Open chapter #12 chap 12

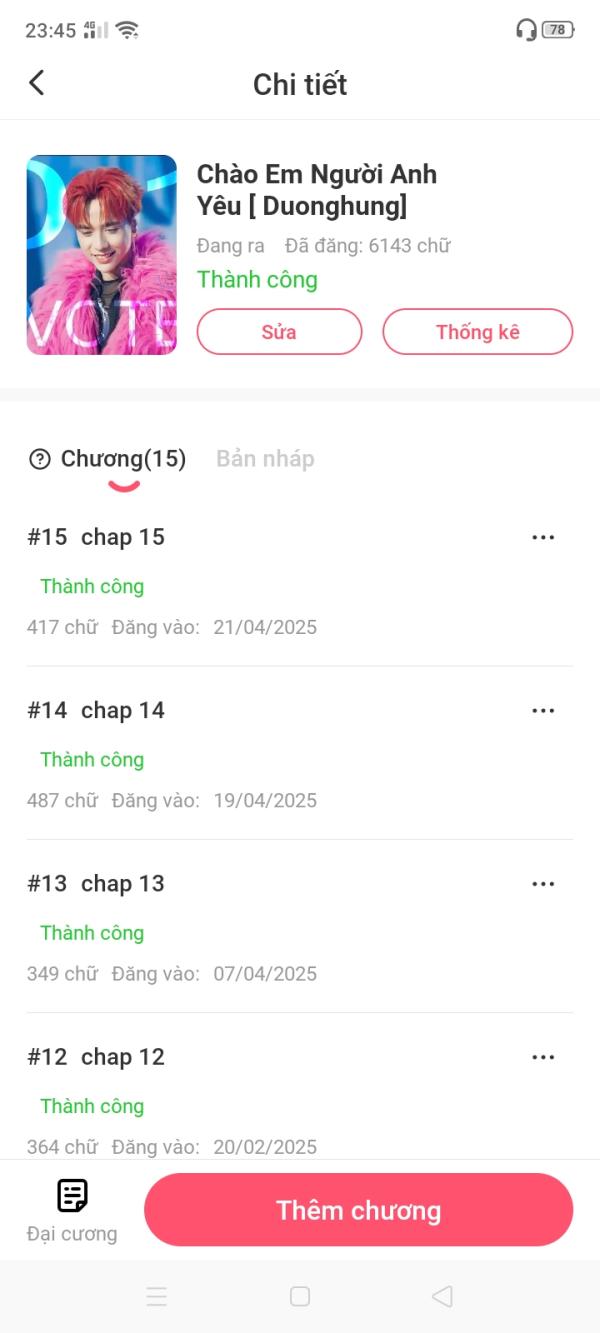pos(96,1057)
